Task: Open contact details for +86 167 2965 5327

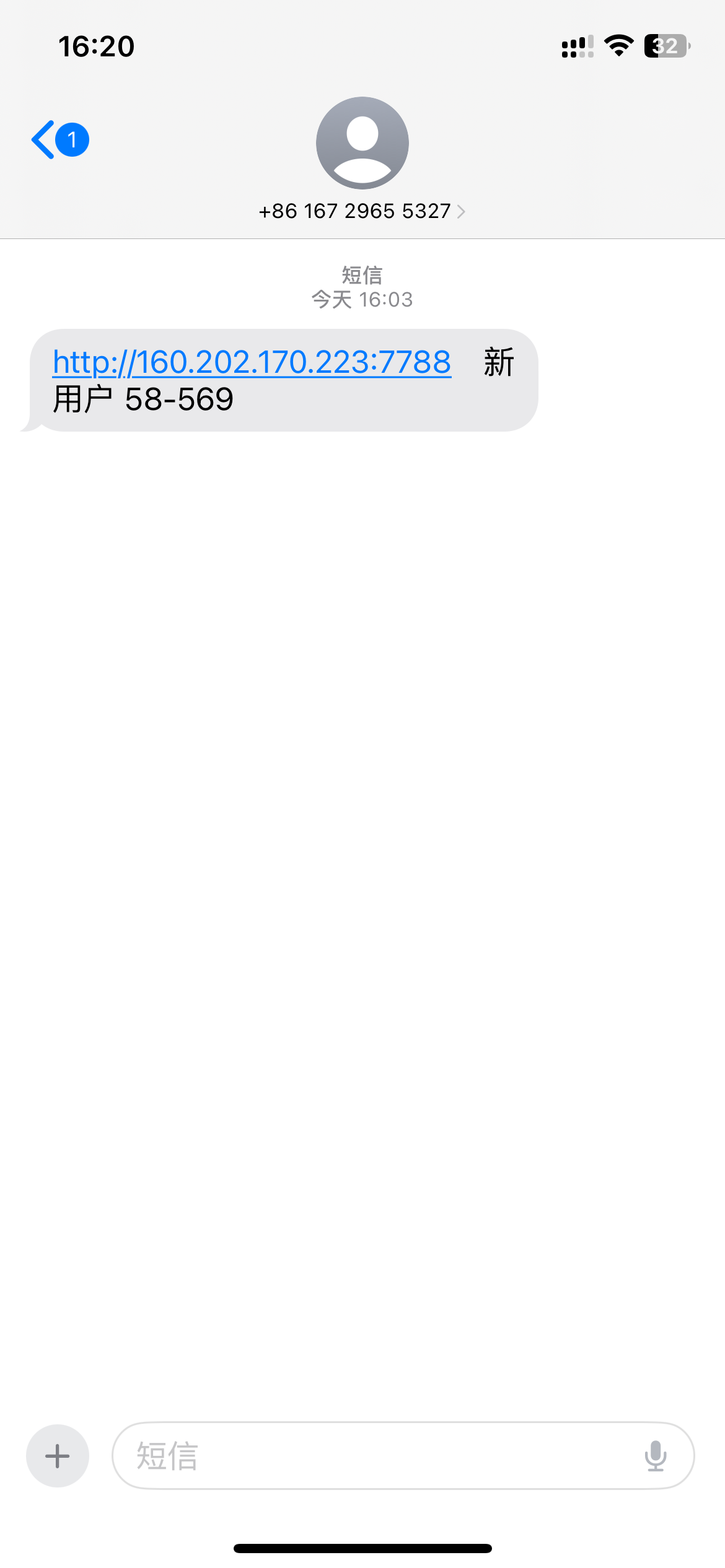Action: (362, 211)
